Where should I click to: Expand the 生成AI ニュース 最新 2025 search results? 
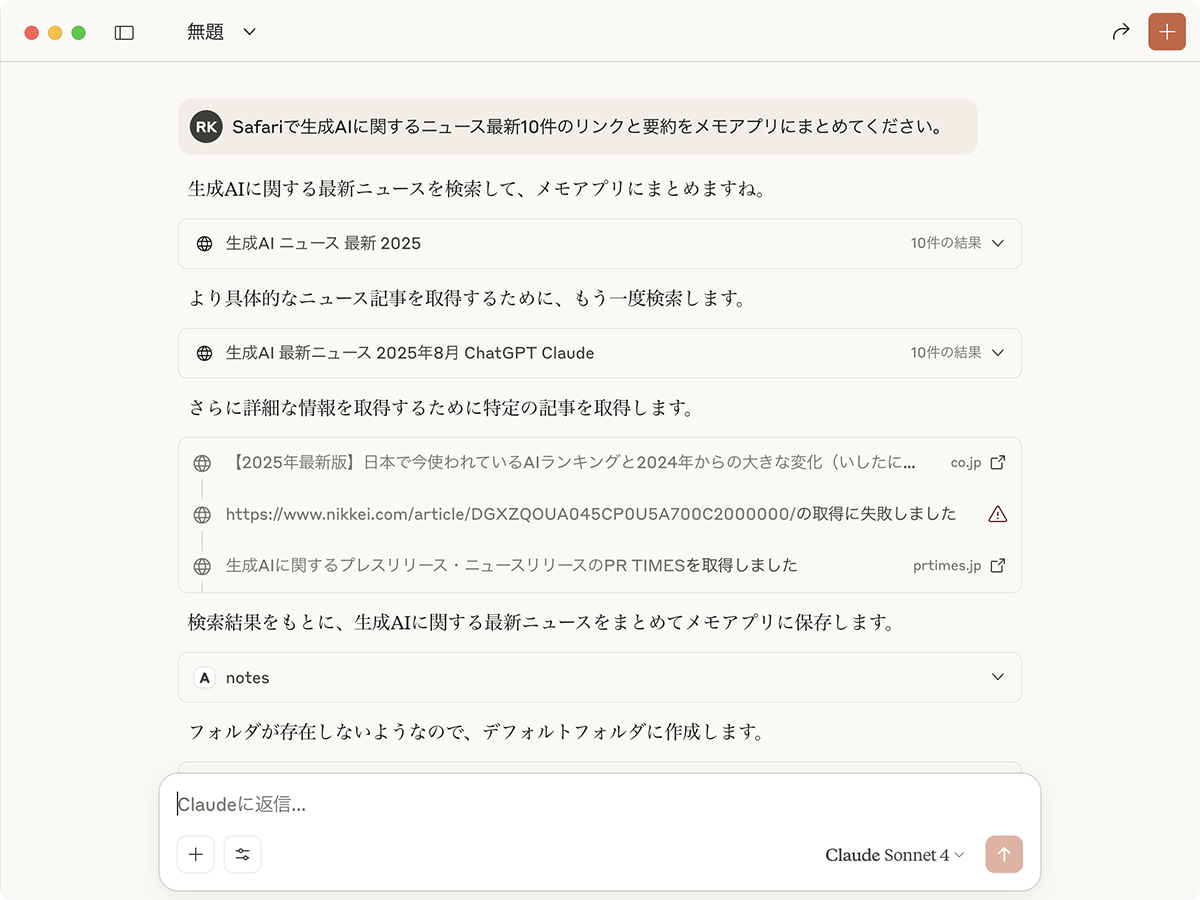(x=997, y=243)
